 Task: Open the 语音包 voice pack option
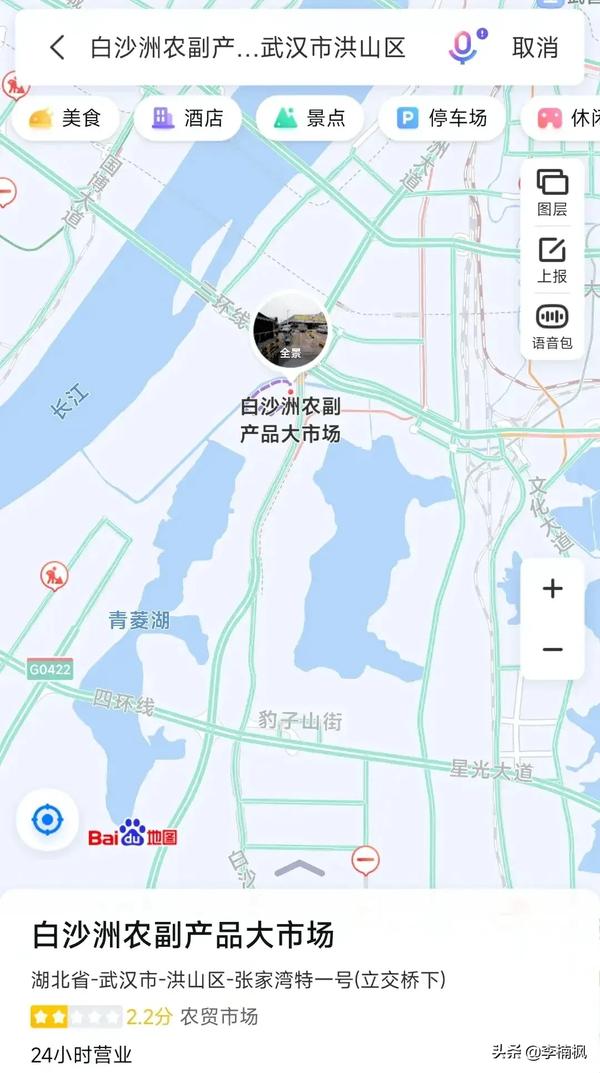click(552, 327)
